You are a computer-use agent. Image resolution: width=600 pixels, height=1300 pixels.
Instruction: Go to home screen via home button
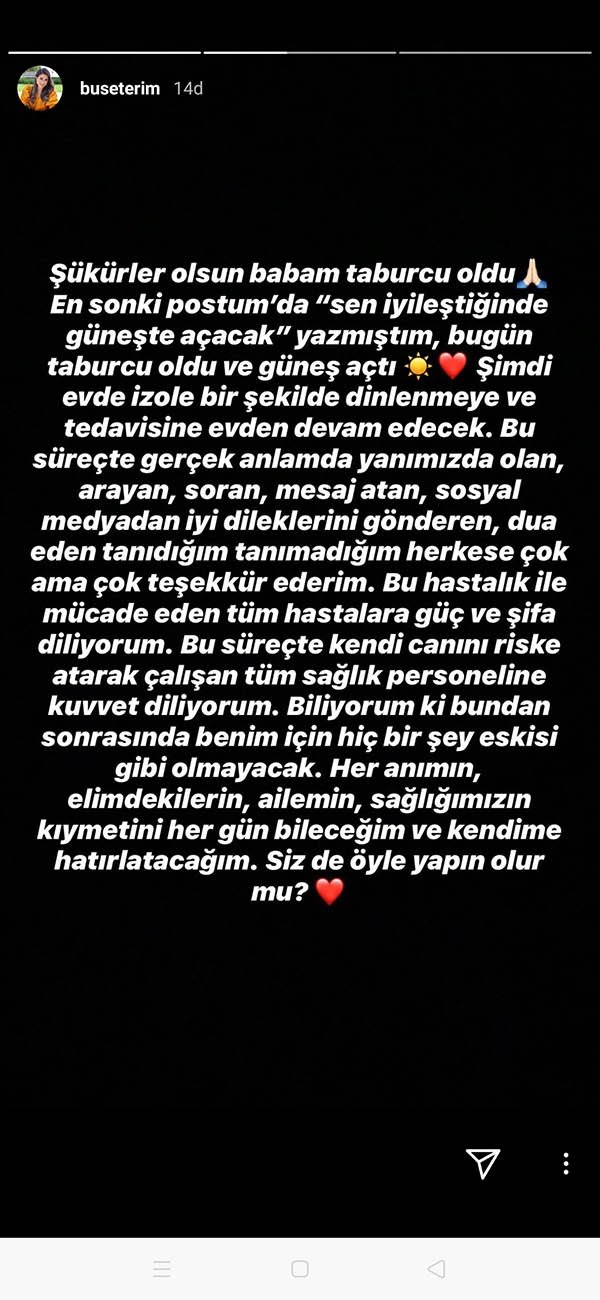click(299, 1269)
